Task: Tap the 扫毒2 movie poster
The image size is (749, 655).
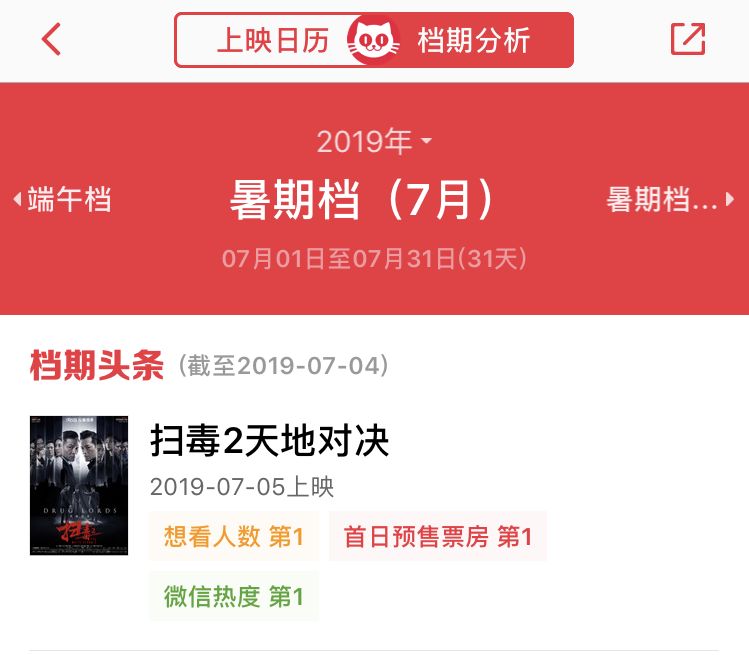Action: click(79, 485)
